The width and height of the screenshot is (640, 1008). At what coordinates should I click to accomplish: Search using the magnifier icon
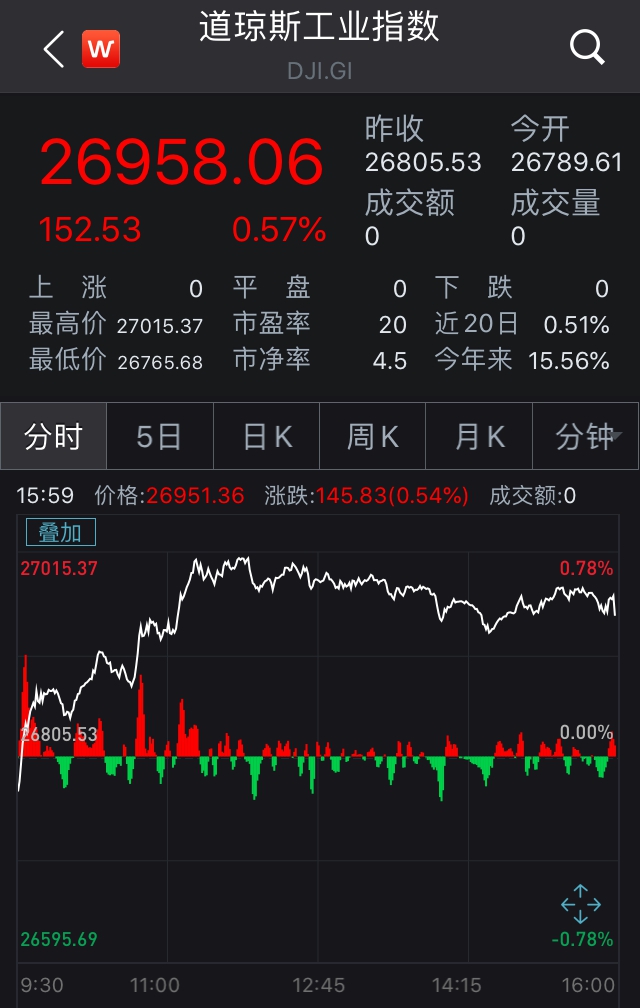[587, 47]
